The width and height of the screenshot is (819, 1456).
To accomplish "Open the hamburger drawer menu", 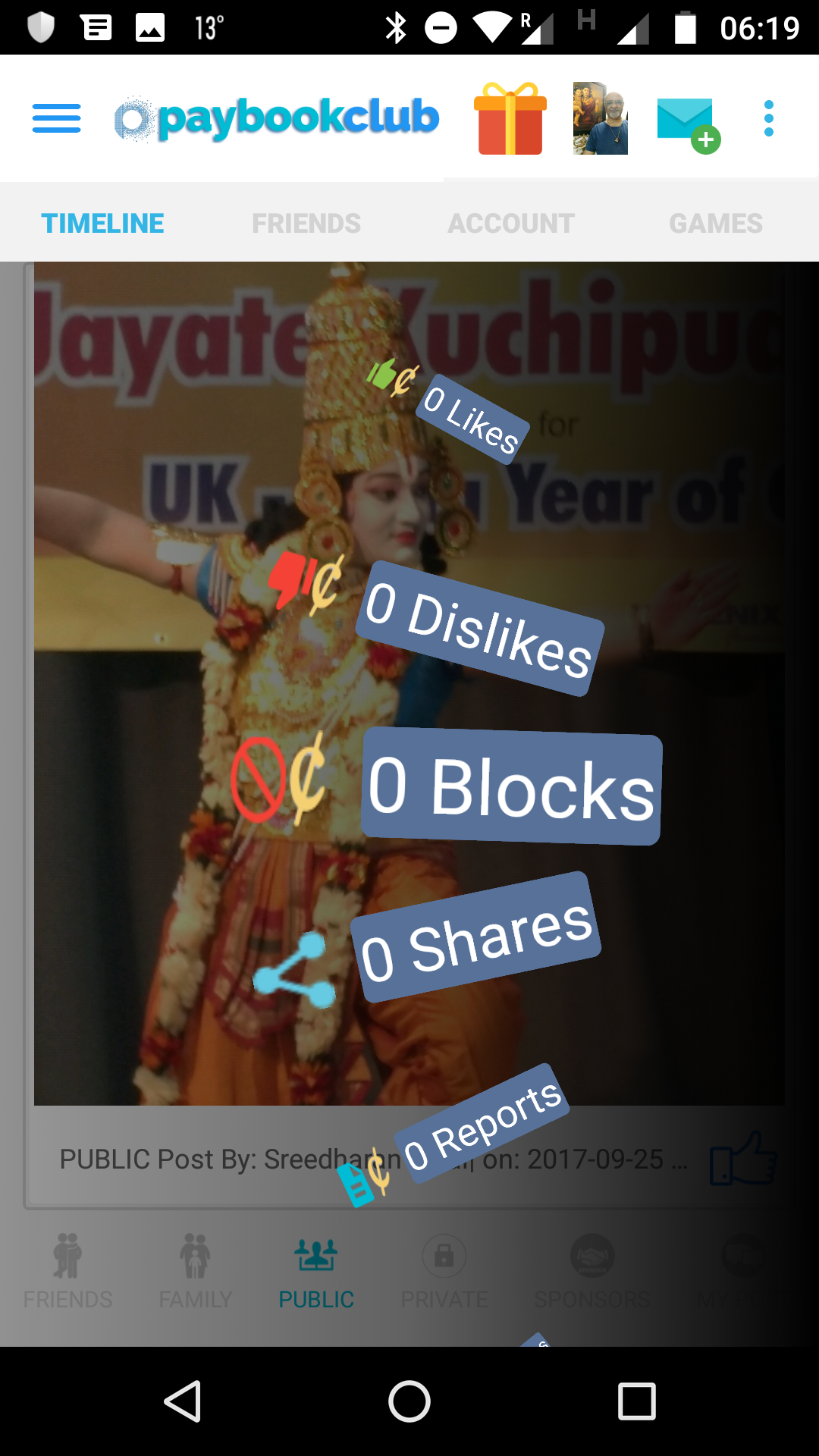I will click(57, 118).
